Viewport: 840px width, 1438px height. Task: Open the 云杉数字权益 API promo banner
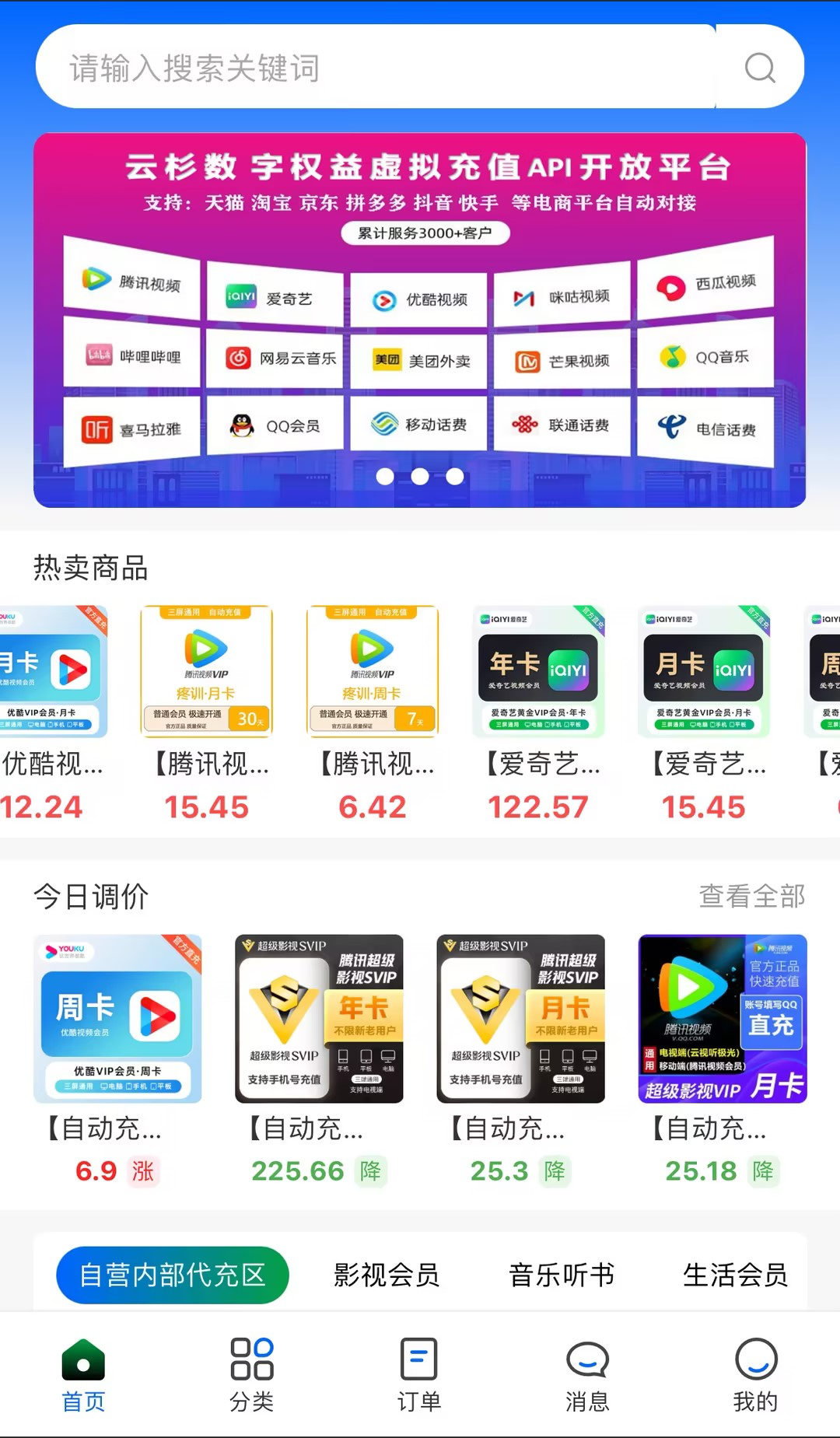pos(420,319)
